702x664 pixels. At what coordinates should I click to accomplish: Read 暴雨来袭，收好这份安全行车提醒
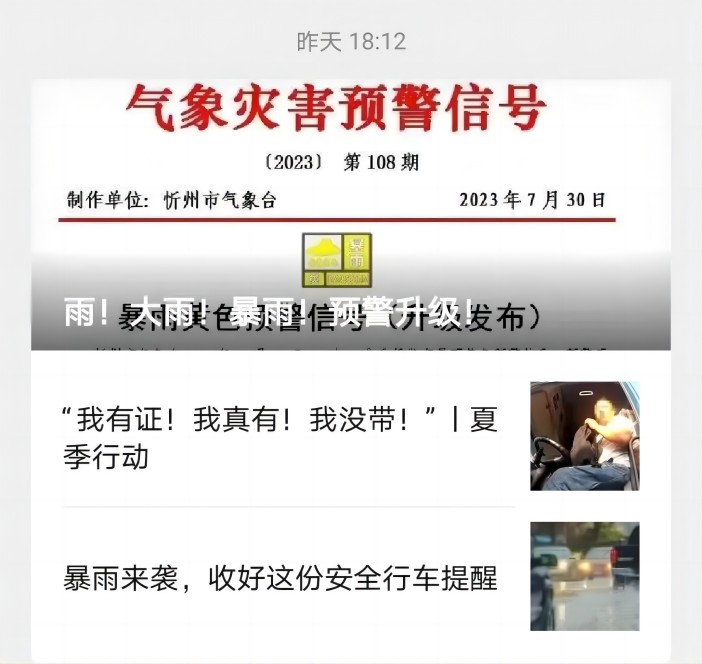coord(280,577)
